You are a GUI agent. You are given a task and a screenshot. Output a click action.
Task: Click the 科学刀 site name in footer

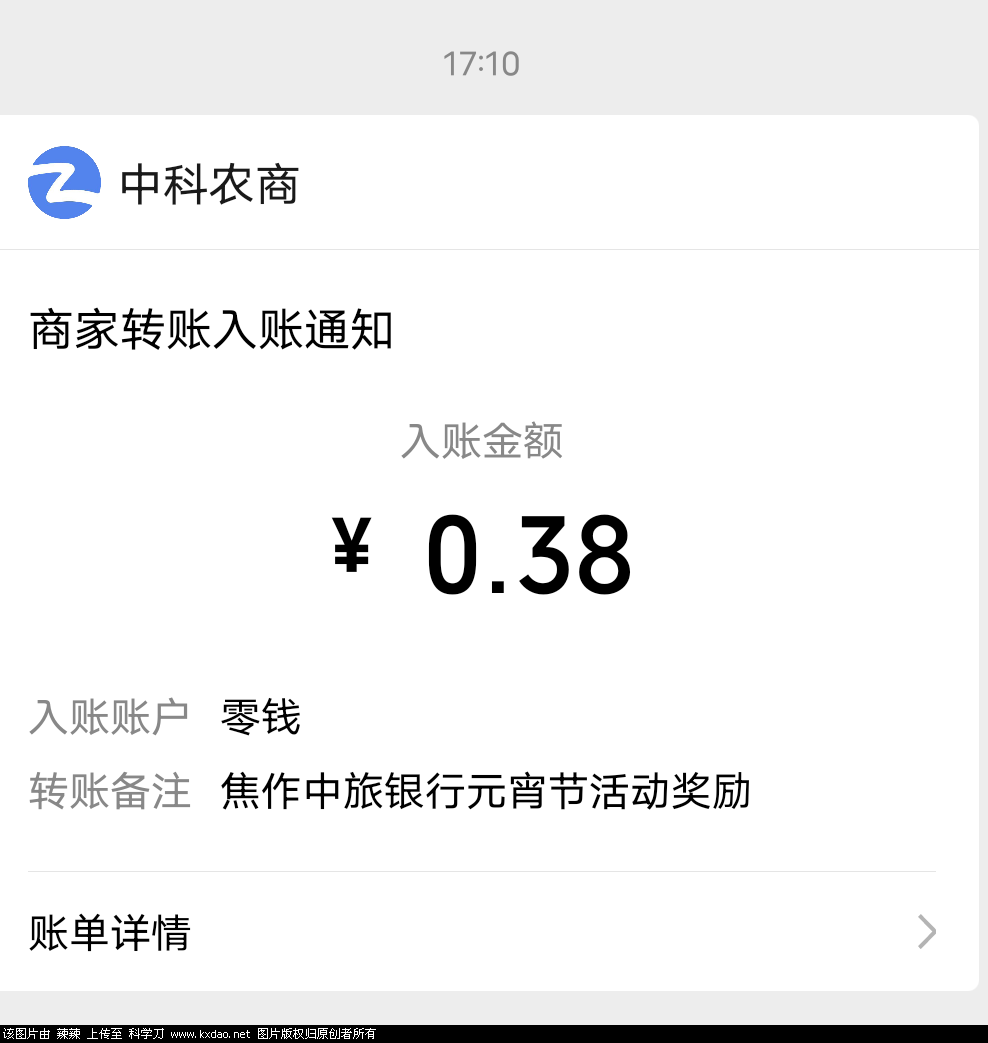tap(145, 1032)
